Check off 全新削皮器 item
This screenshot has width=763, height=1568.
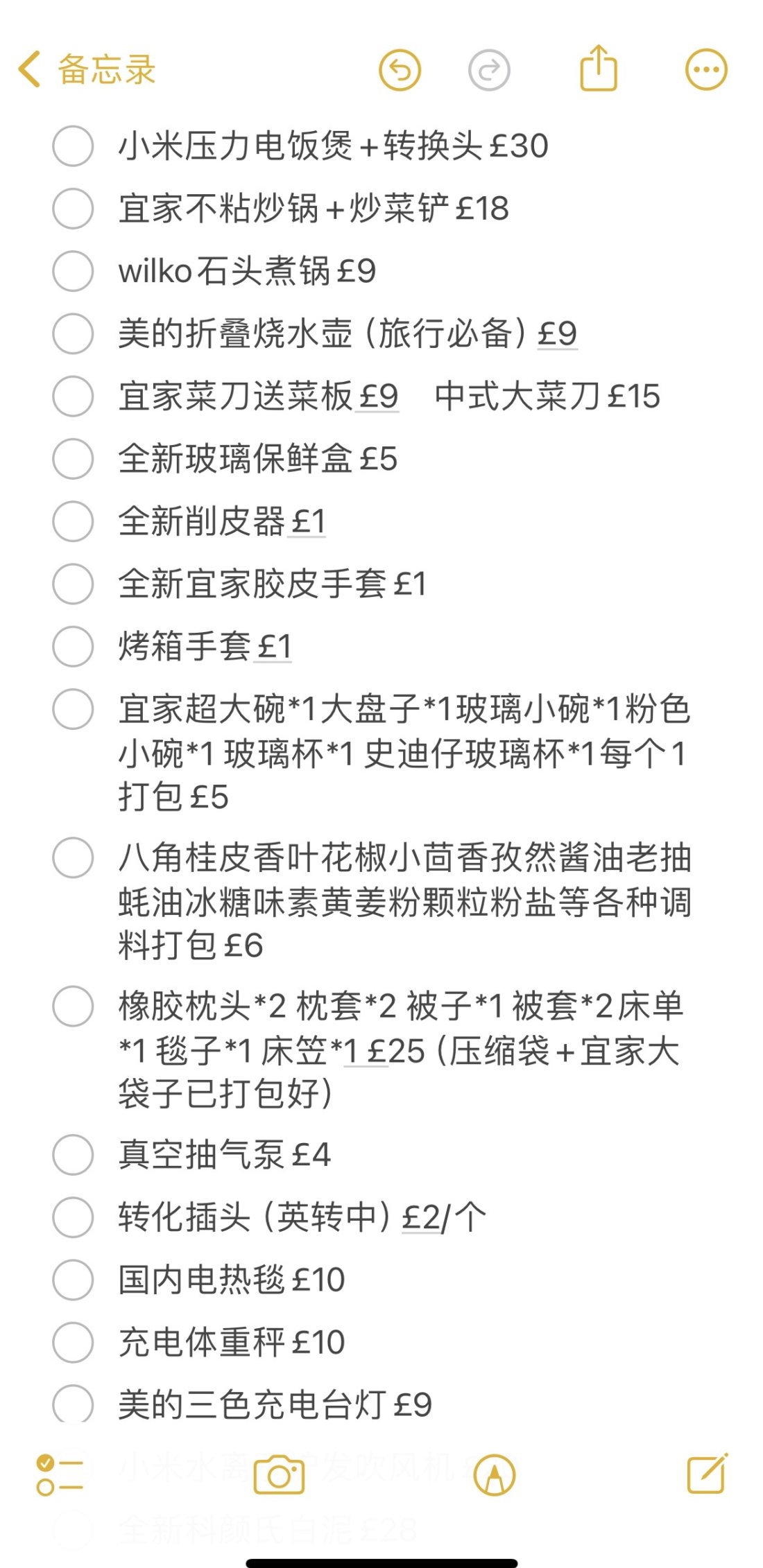click(73, 521)
